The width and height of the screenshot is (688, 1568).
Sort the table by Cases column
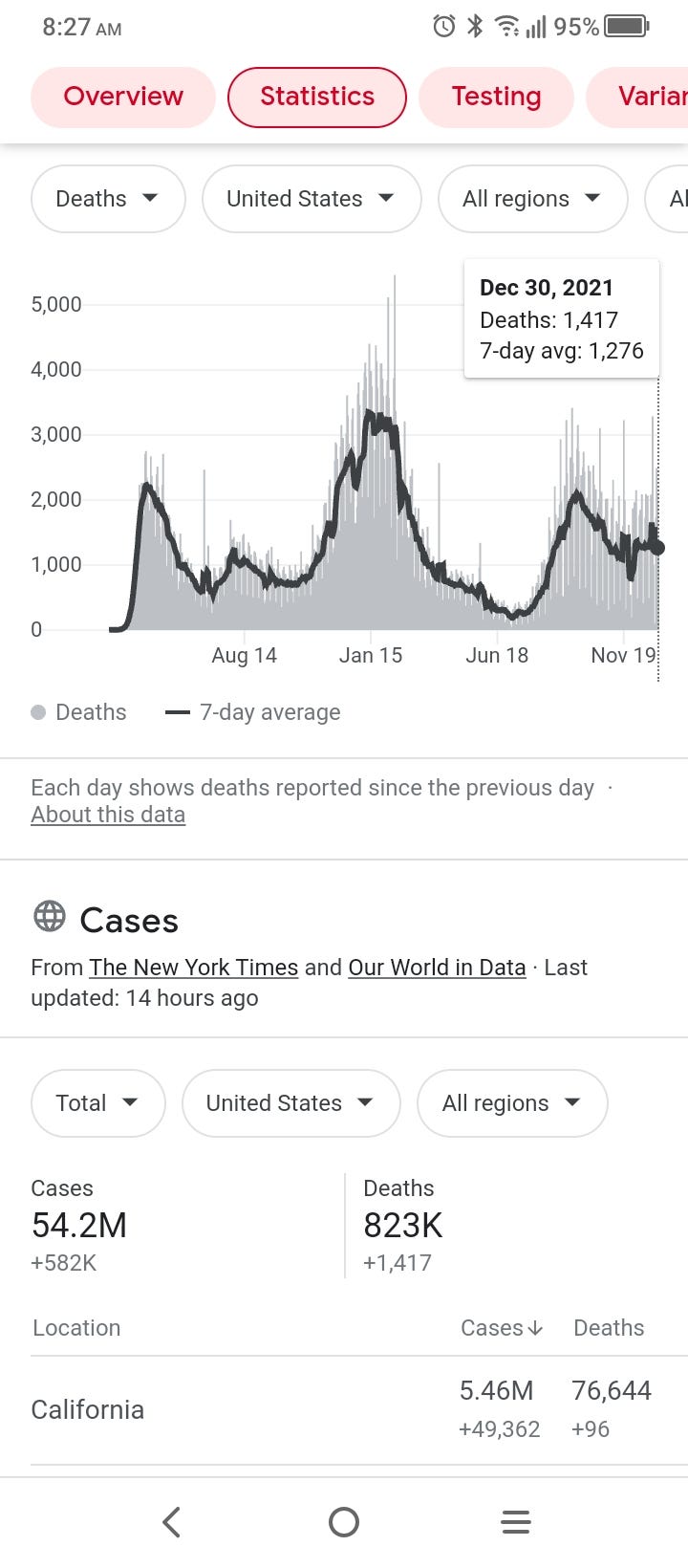tap(501, 1328)
